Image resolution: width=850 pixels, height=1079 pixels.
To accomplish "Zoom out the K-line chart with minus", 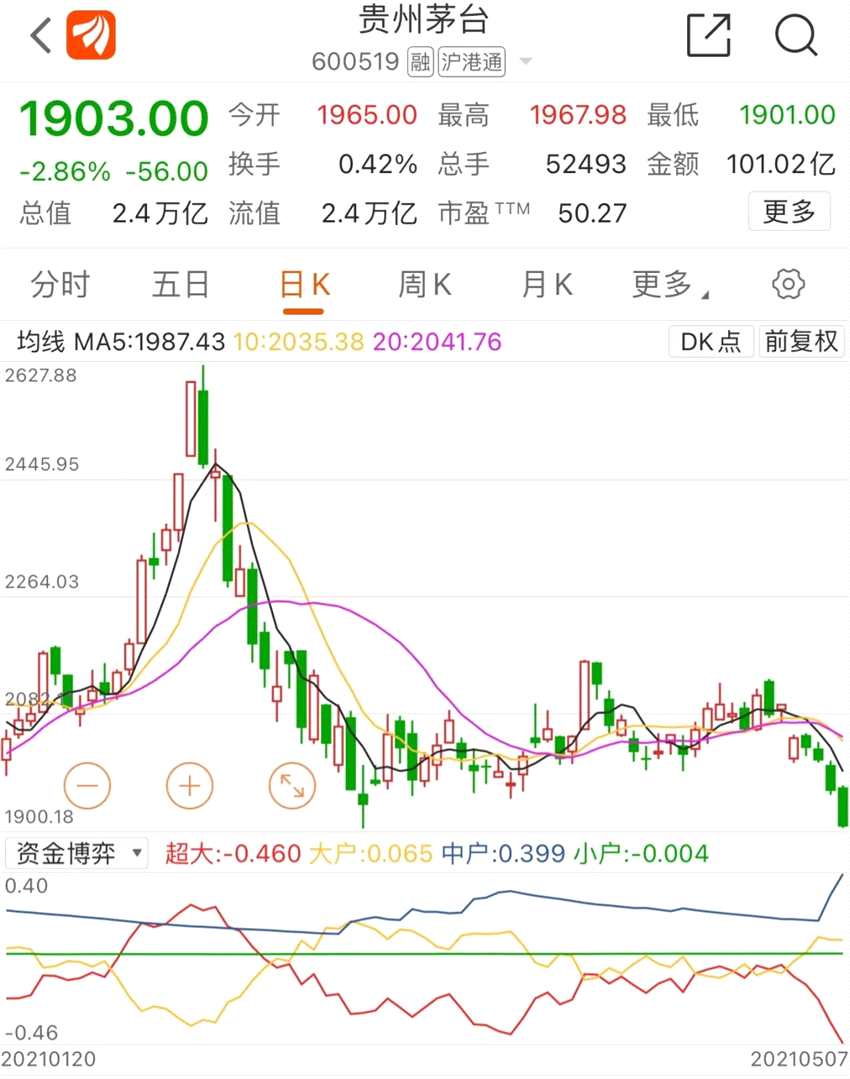I will 87,785.
